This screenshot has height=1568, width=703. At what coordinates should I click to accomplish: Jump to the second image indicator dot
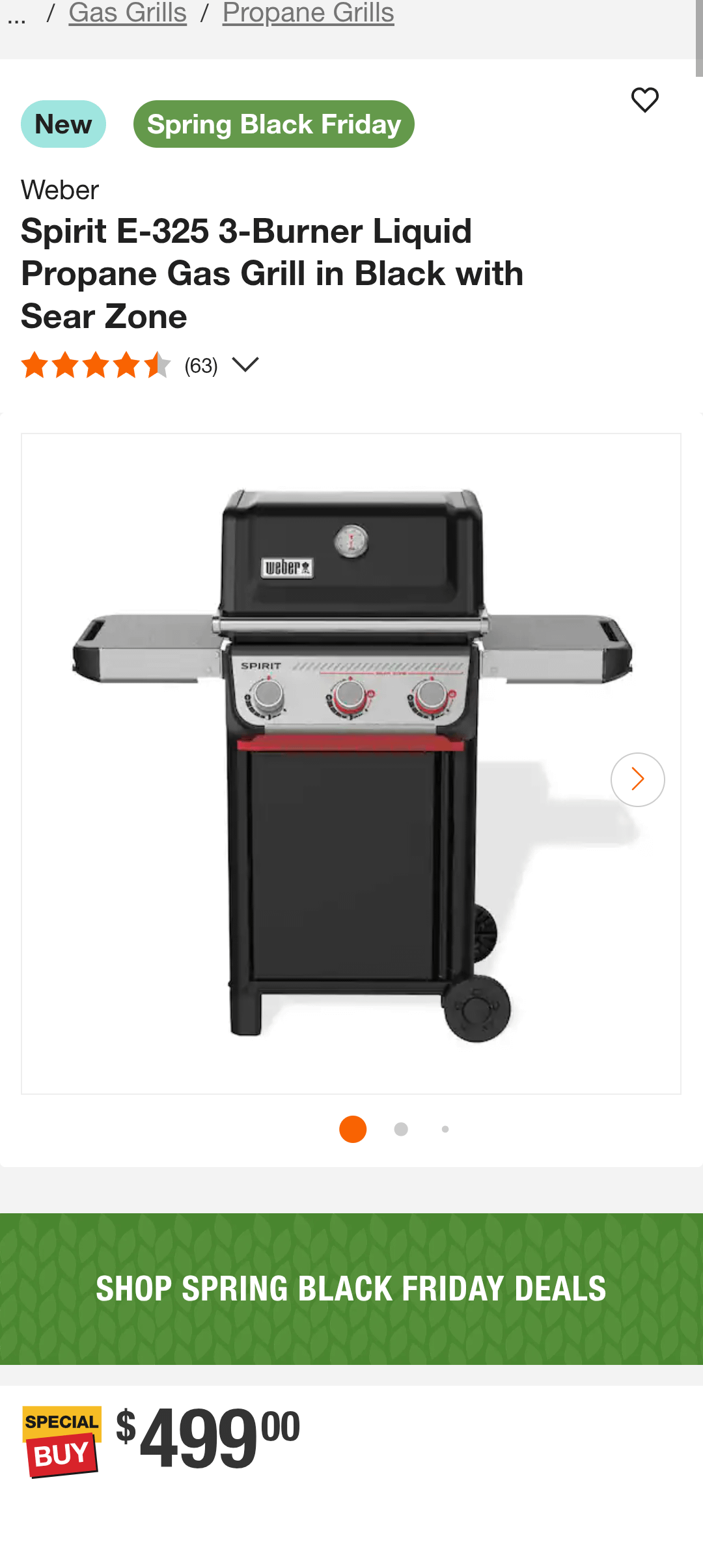[x=401, y=1129]
